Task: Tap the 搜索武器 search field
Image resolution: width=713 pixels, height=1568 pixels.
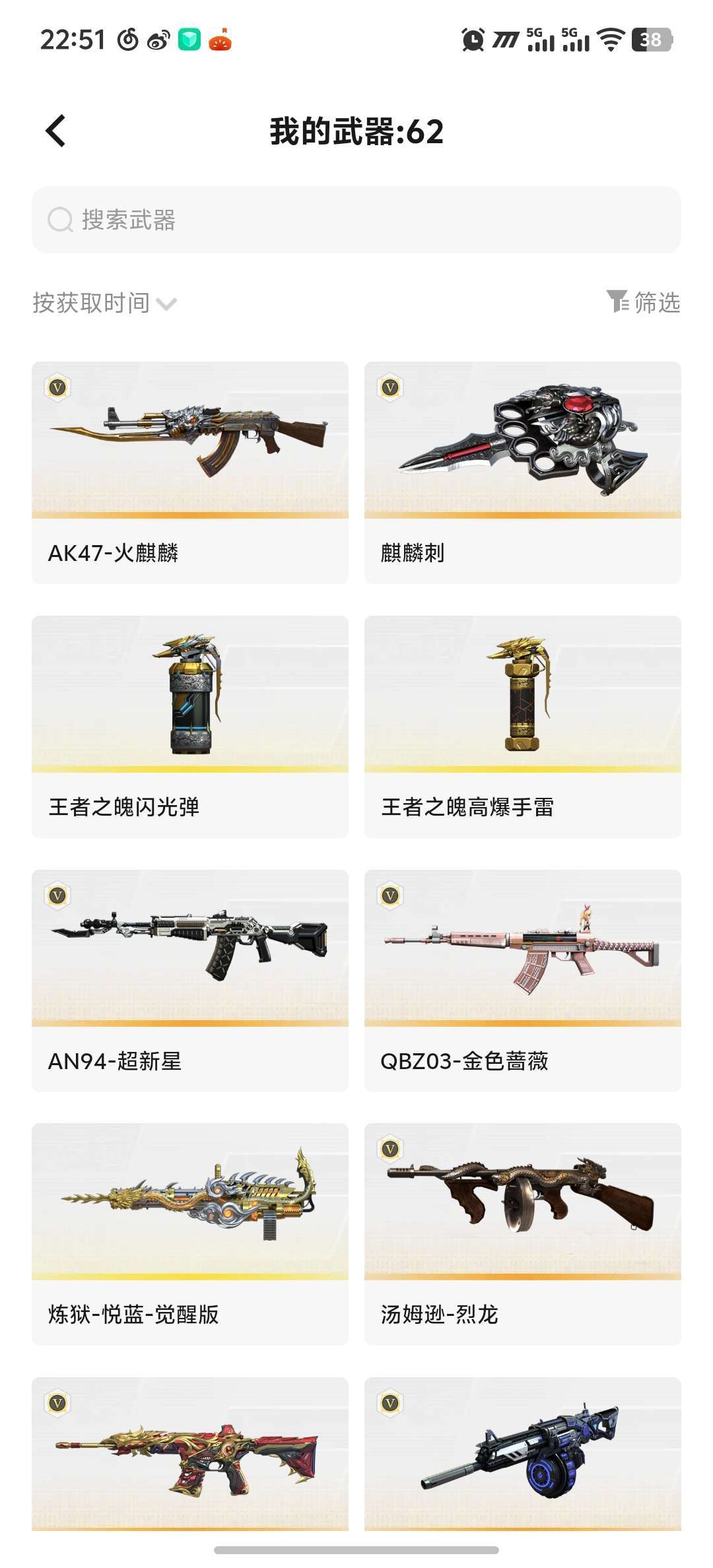Action: point(356,220)
